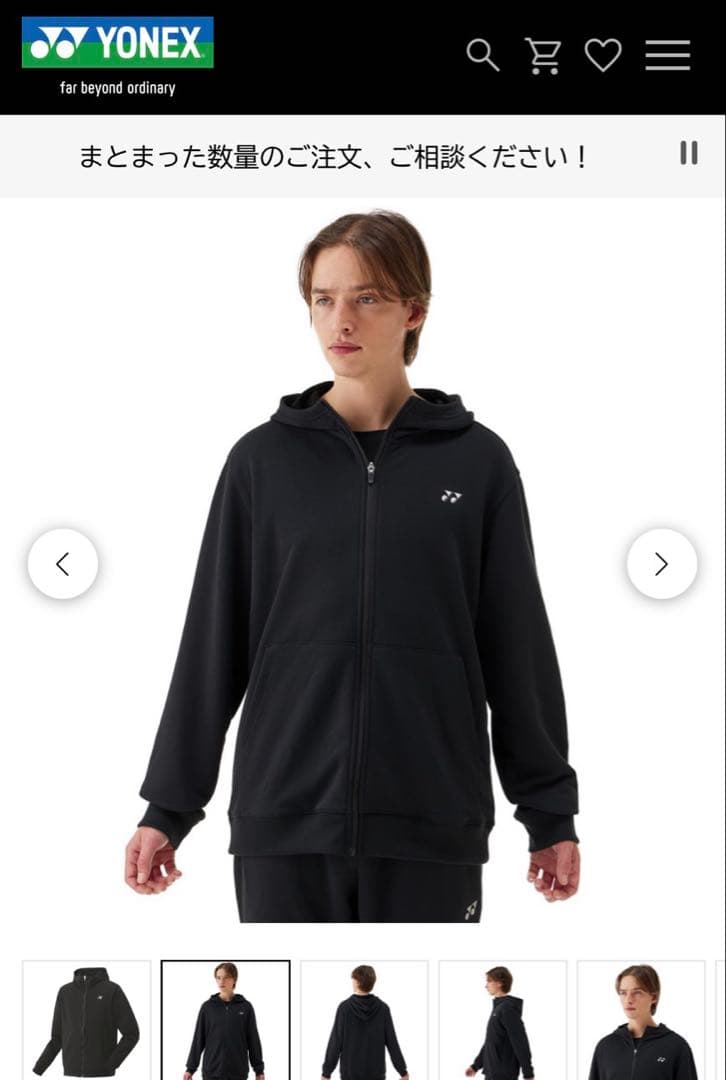Viewport: 726px width, 1080px height.
Task: Open the bulk order consultation announcement
Action: coord(334,157)
